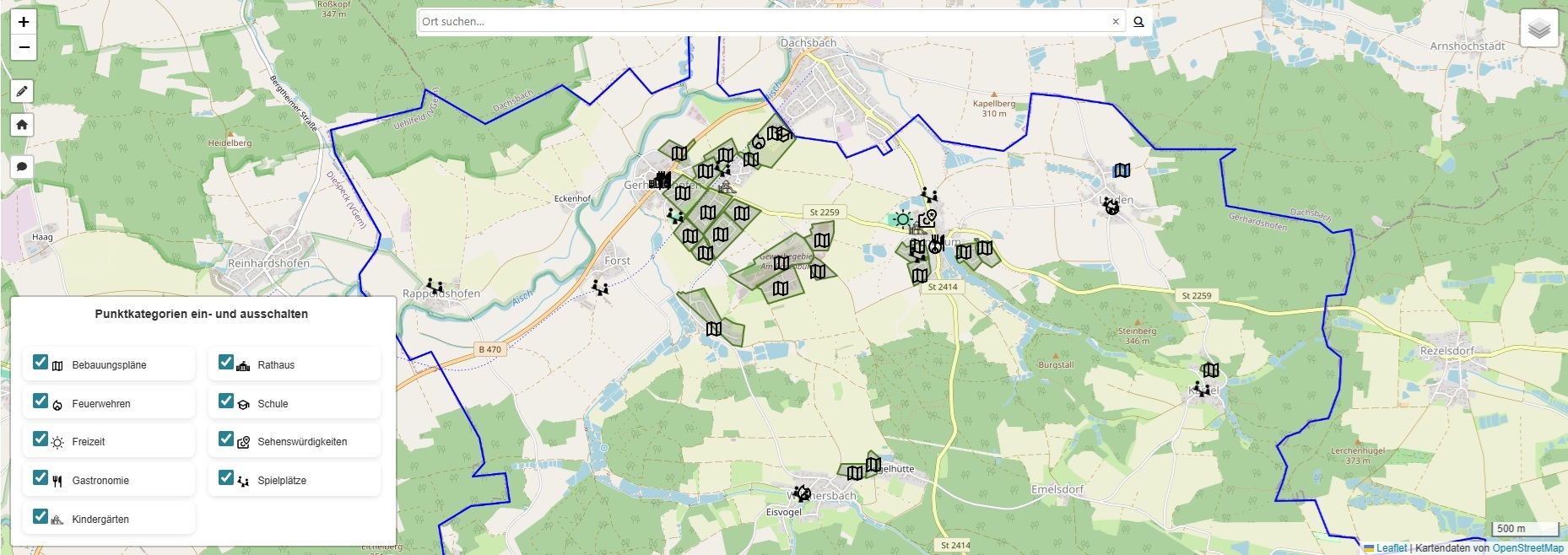The width and height of the screenshot is (1568, 555).
Task: Toggle the Schule category
Action: (226, 401)
